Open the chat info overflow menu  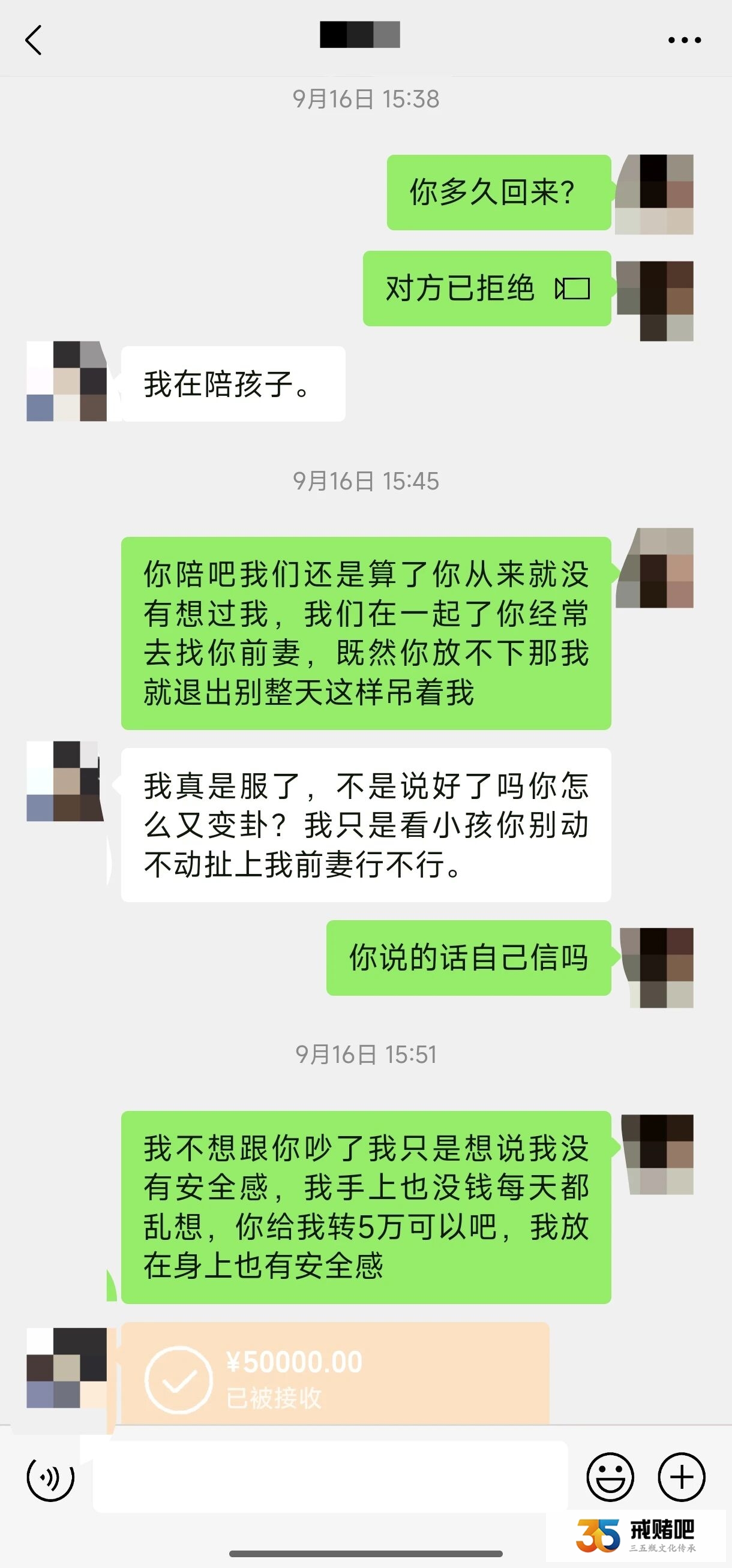click(x=685, y=40)
